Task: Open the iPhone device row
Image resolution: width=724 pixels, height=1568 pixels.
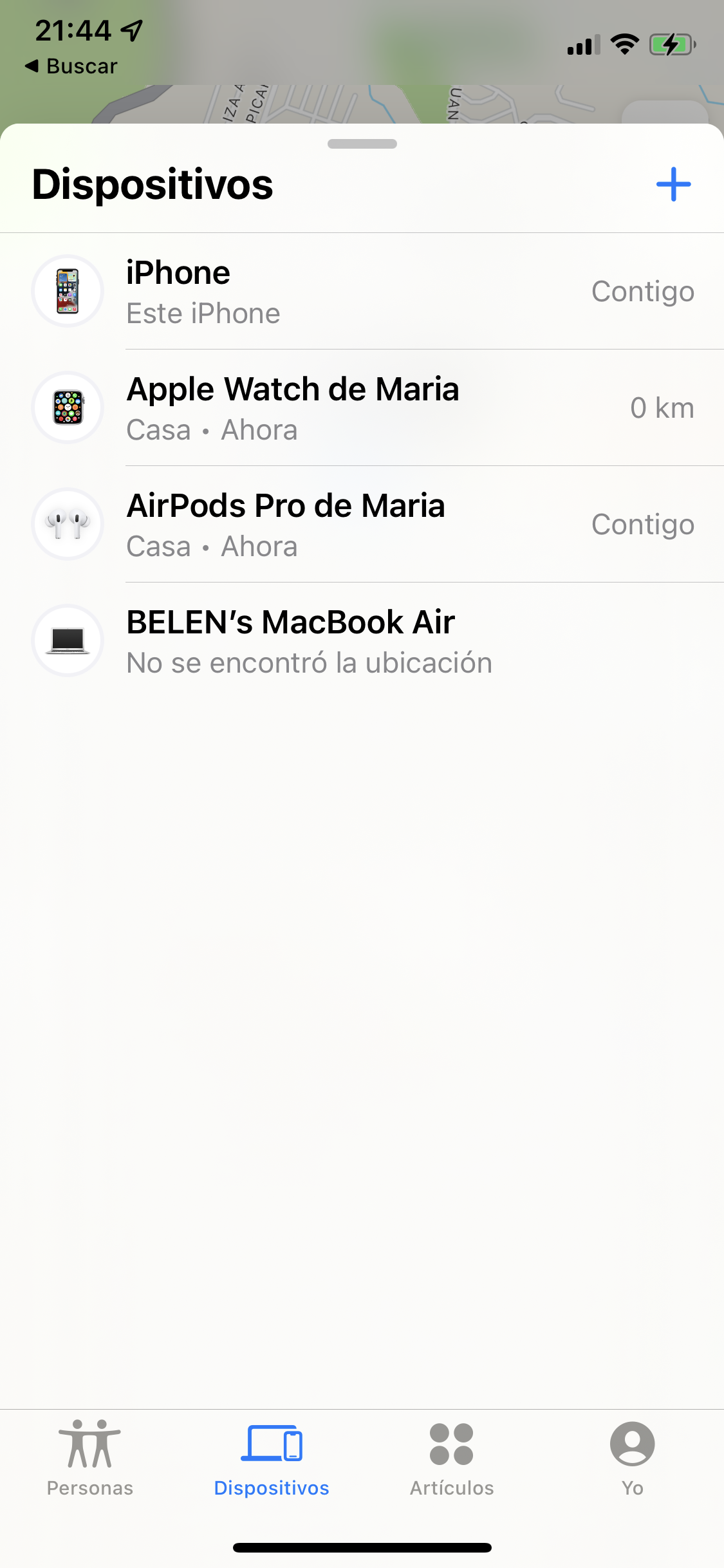Action: [x=362, y=292]
